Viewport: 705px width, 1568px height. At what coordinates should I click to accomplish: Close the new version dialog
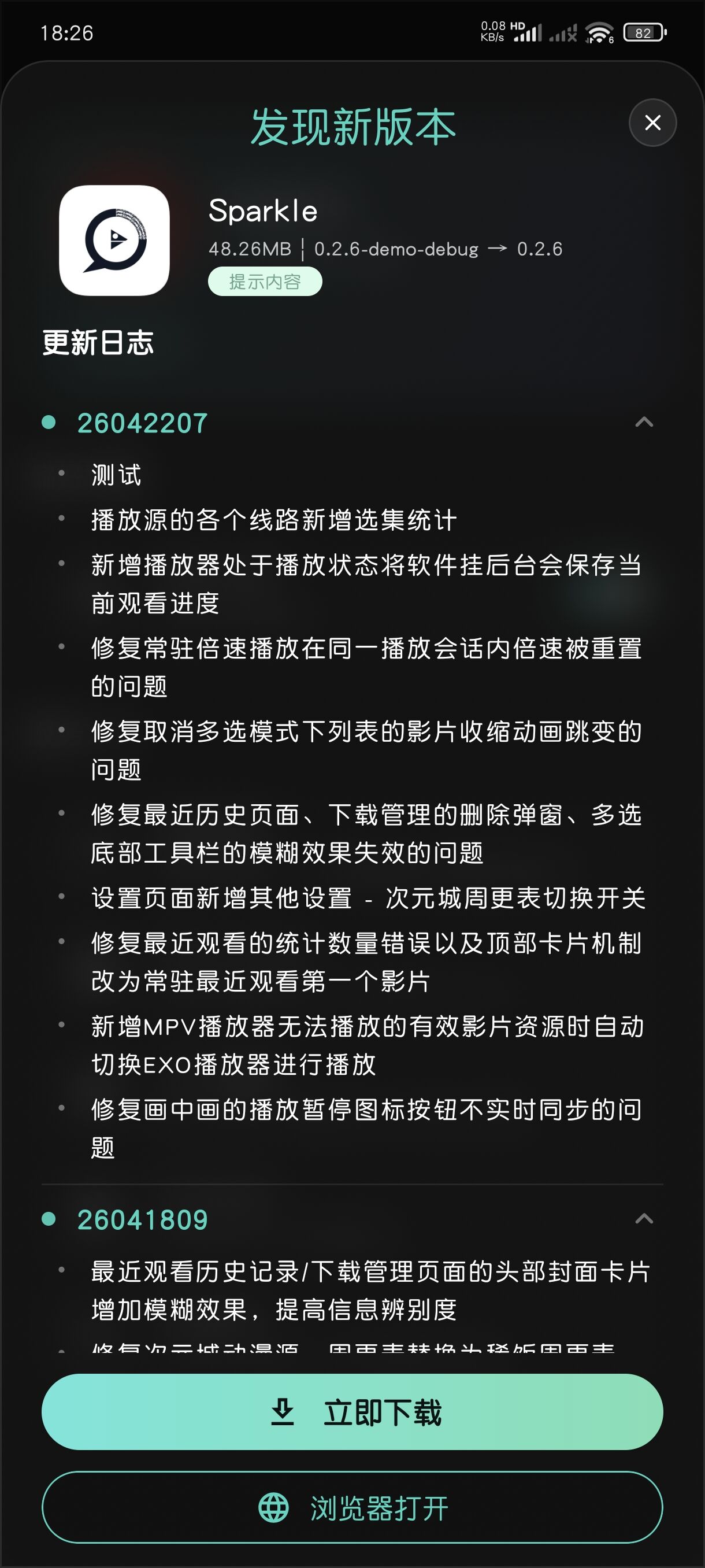point(652,123)
